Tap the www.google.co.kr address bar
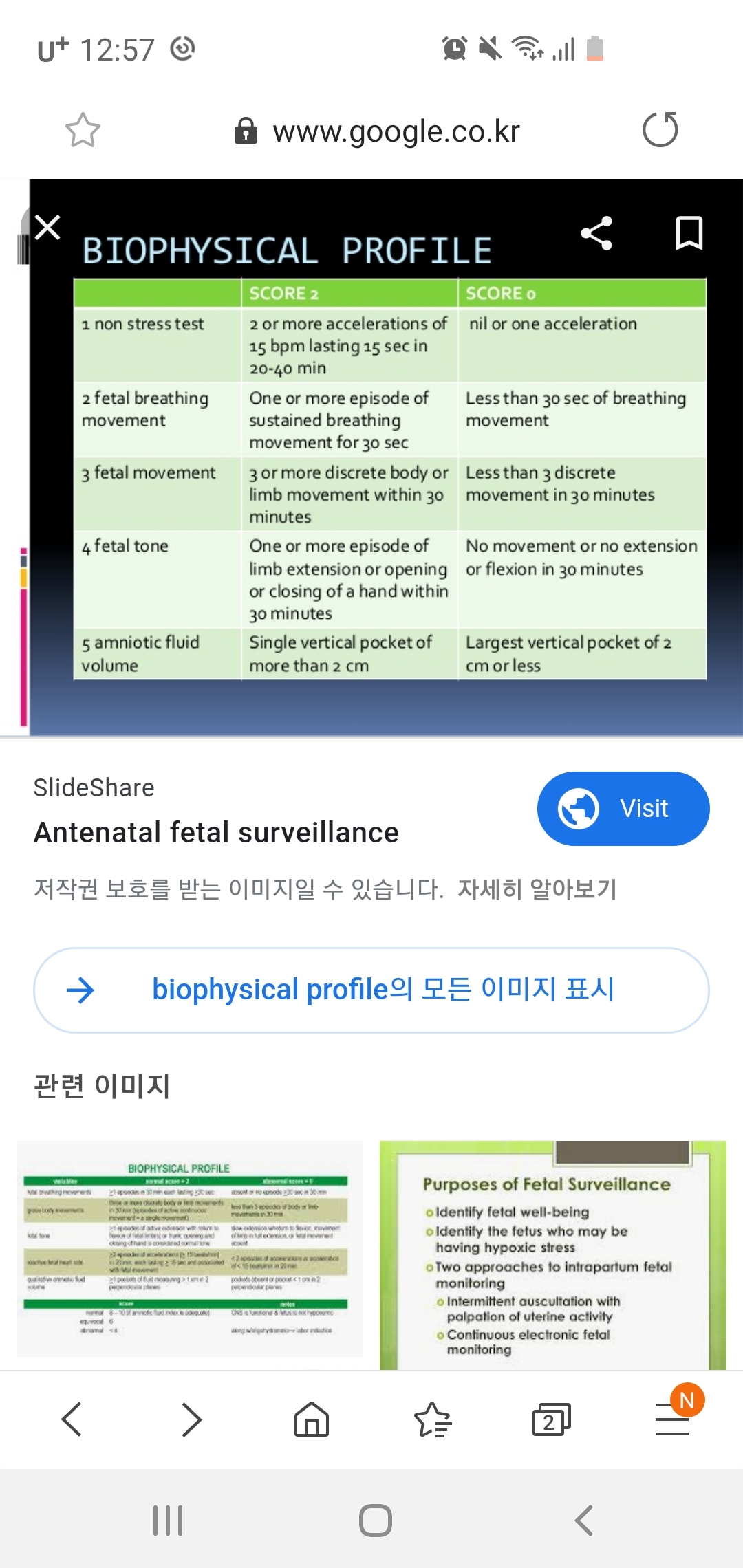 [377, 131]
